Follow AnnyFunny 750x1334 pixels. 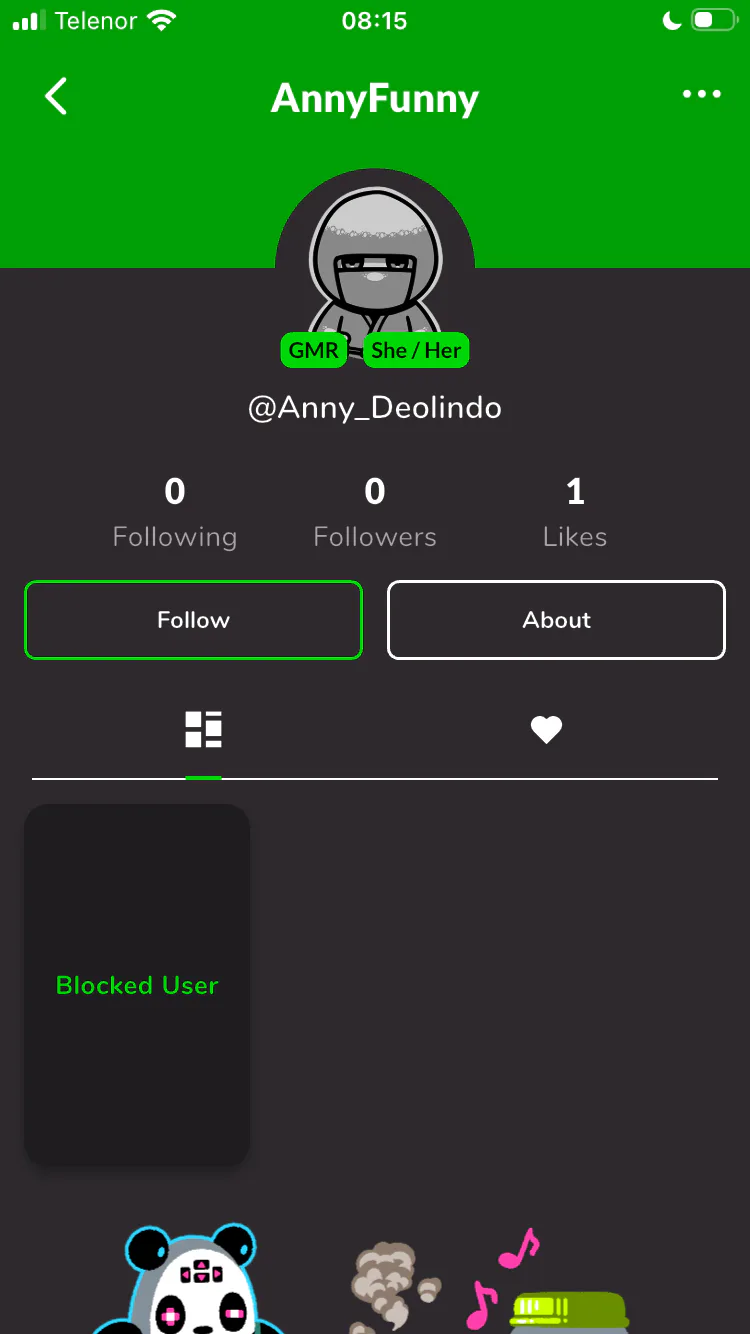point(193,620)
